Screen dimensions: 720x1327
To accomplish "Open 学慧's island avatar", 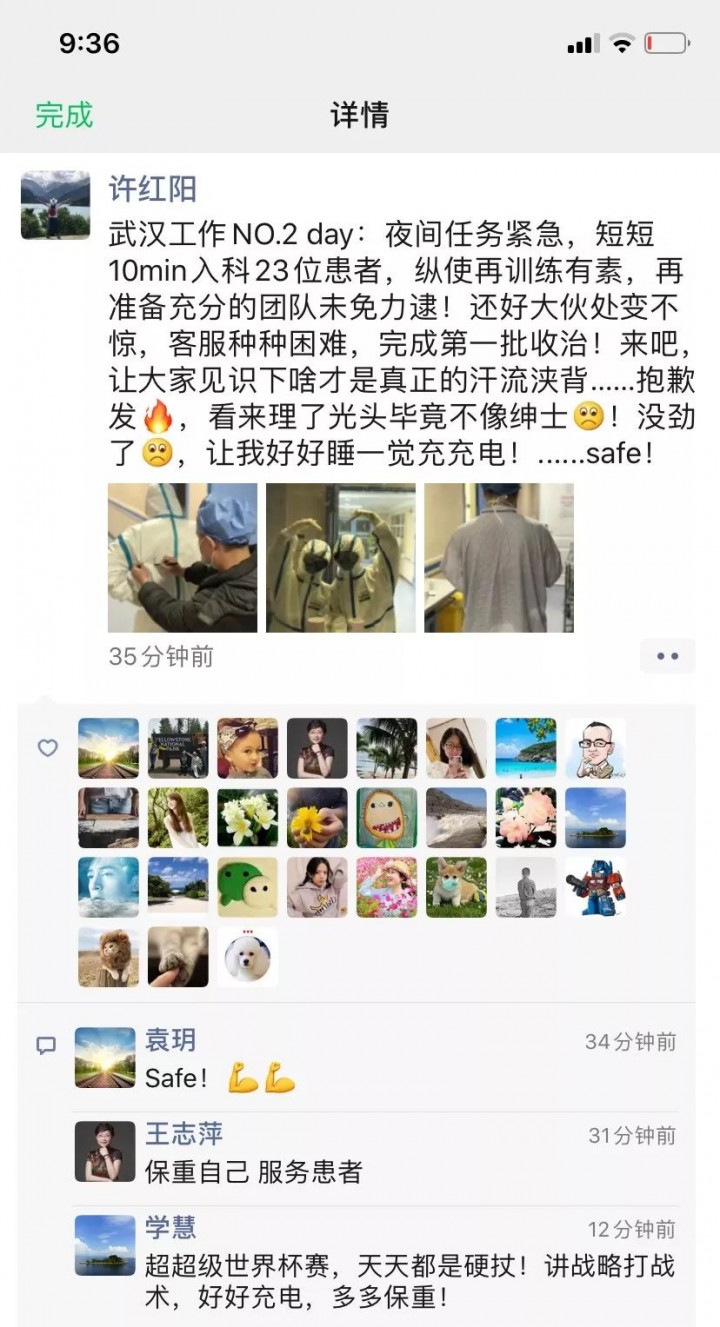I will point(105,1245).
